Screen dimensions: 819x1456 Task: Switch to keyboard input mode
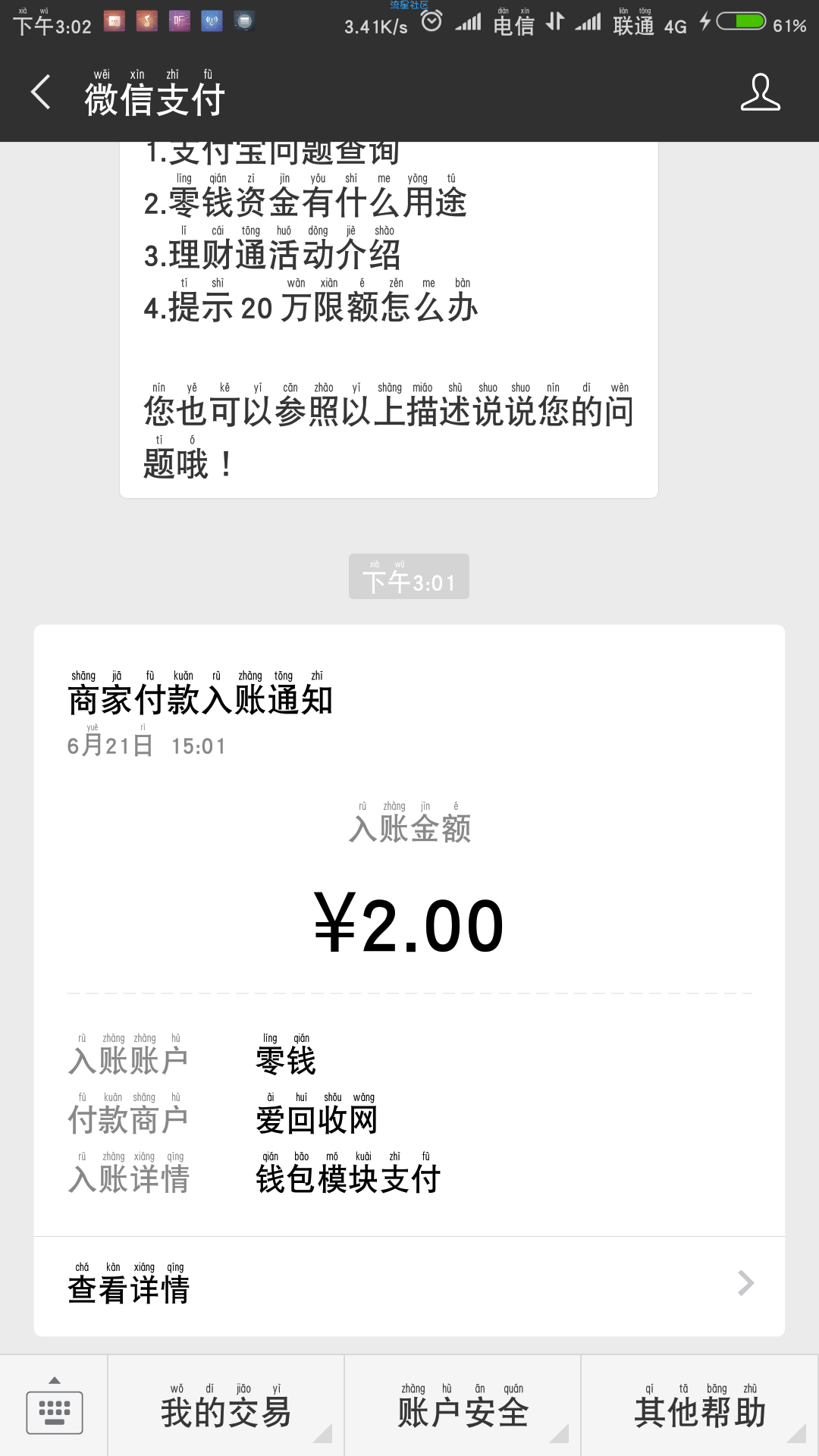tap(54, 1406)
